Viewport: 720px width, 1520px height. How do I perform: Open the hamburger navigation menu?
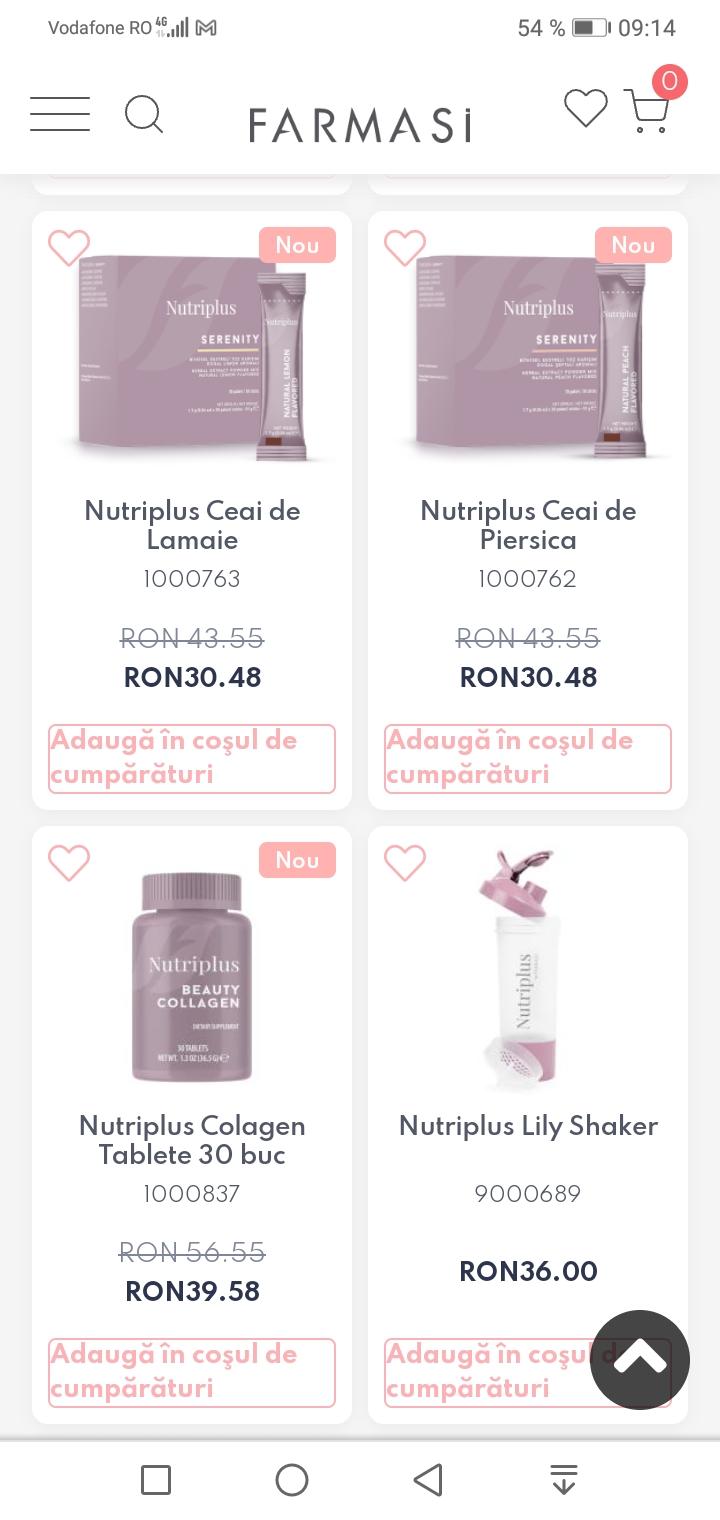(x=60, y=114)
